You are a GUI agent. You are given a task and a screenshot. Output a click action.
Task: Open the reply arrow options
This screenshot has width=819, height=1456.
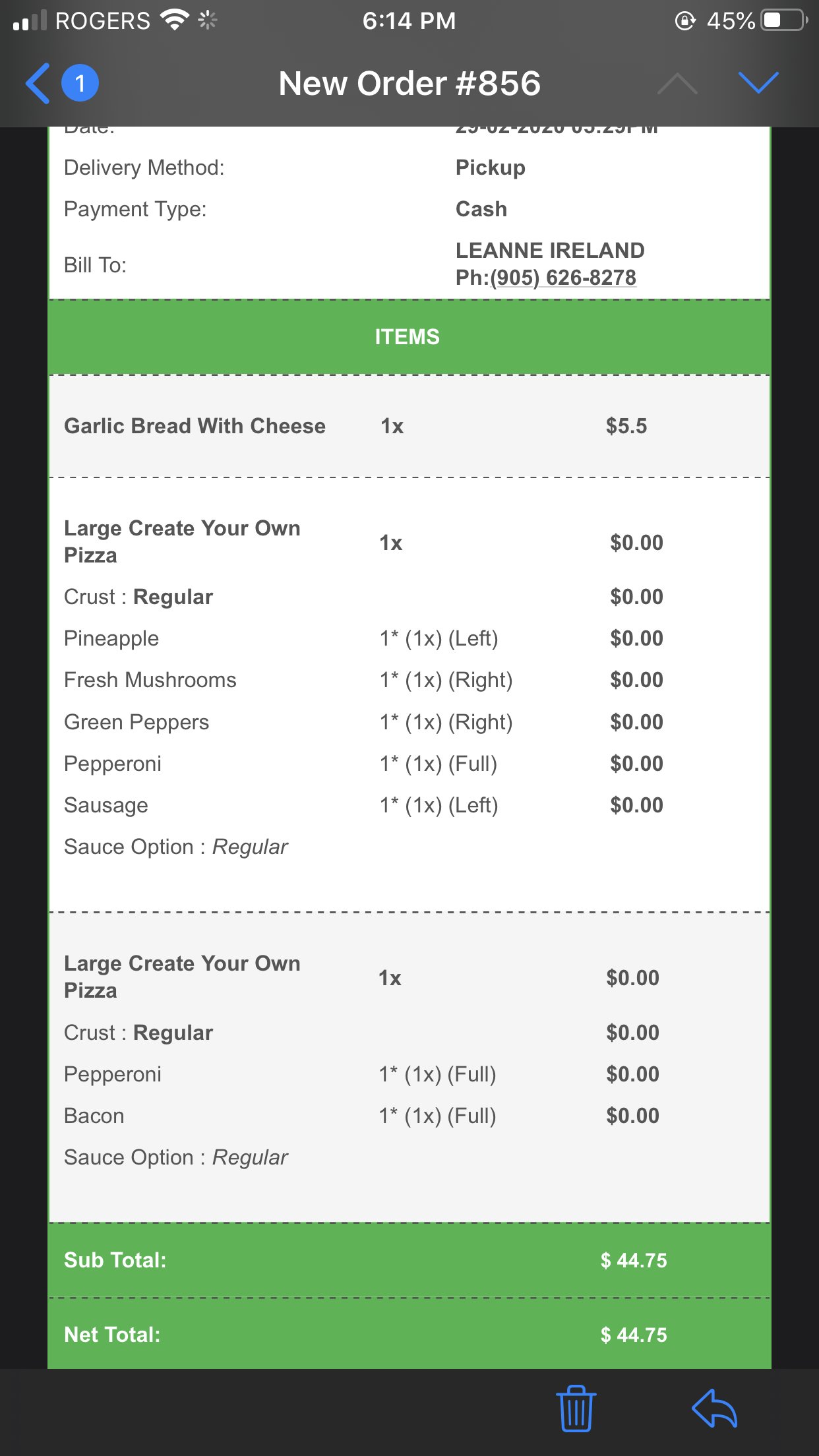click(714, 1409)
